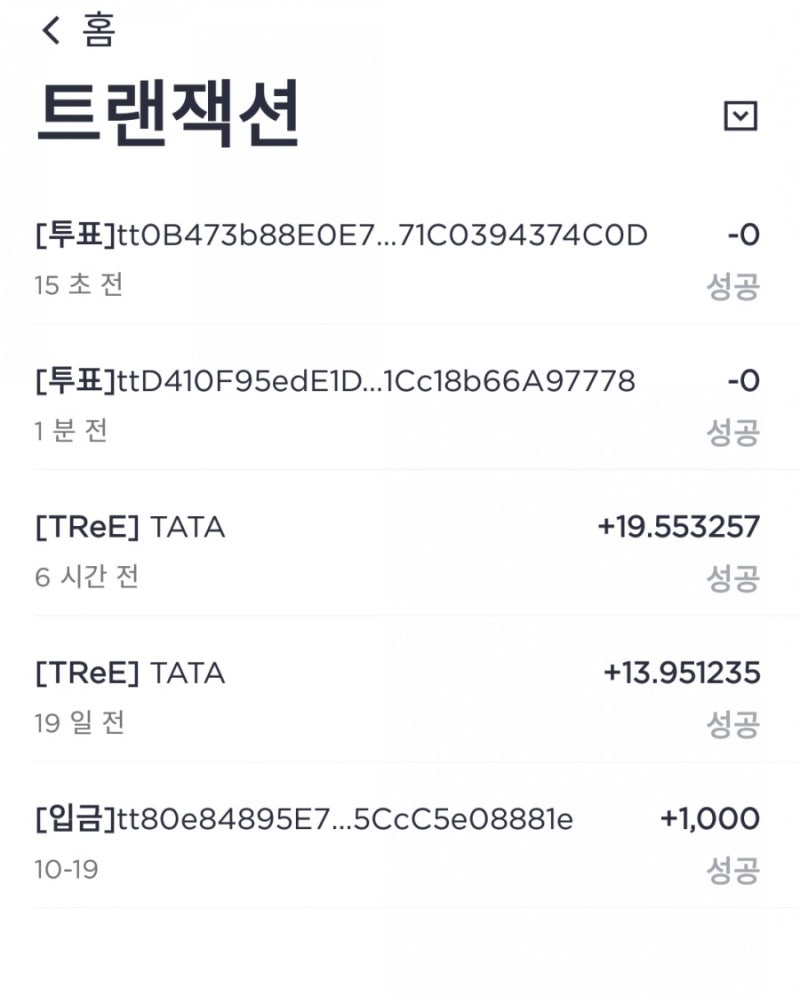Tap the back chevron icon next to 홈
Screen dimensions: 800x996
pos(52,32)
